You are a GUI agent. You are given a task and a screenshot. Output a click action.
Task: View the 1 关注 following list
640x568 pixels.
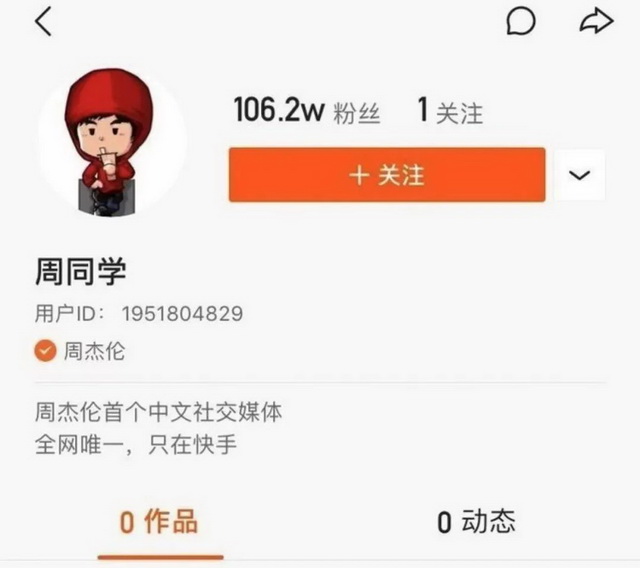tap(451, 111)
